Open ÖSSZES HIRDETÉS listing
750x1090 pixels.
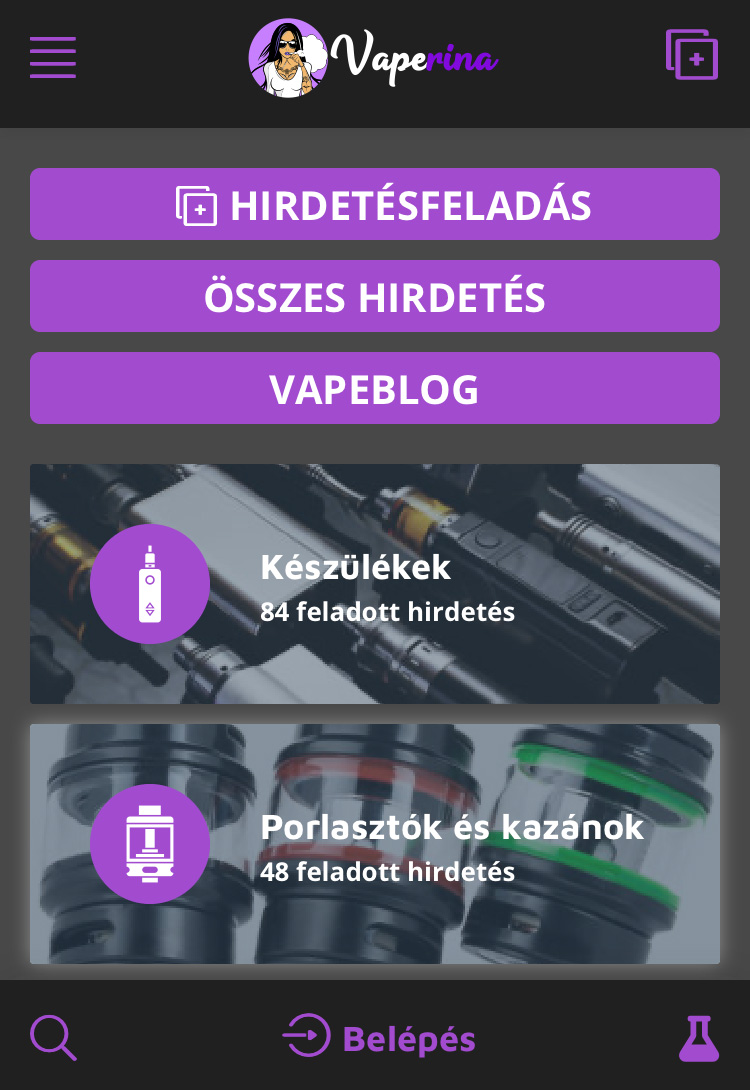375,297
